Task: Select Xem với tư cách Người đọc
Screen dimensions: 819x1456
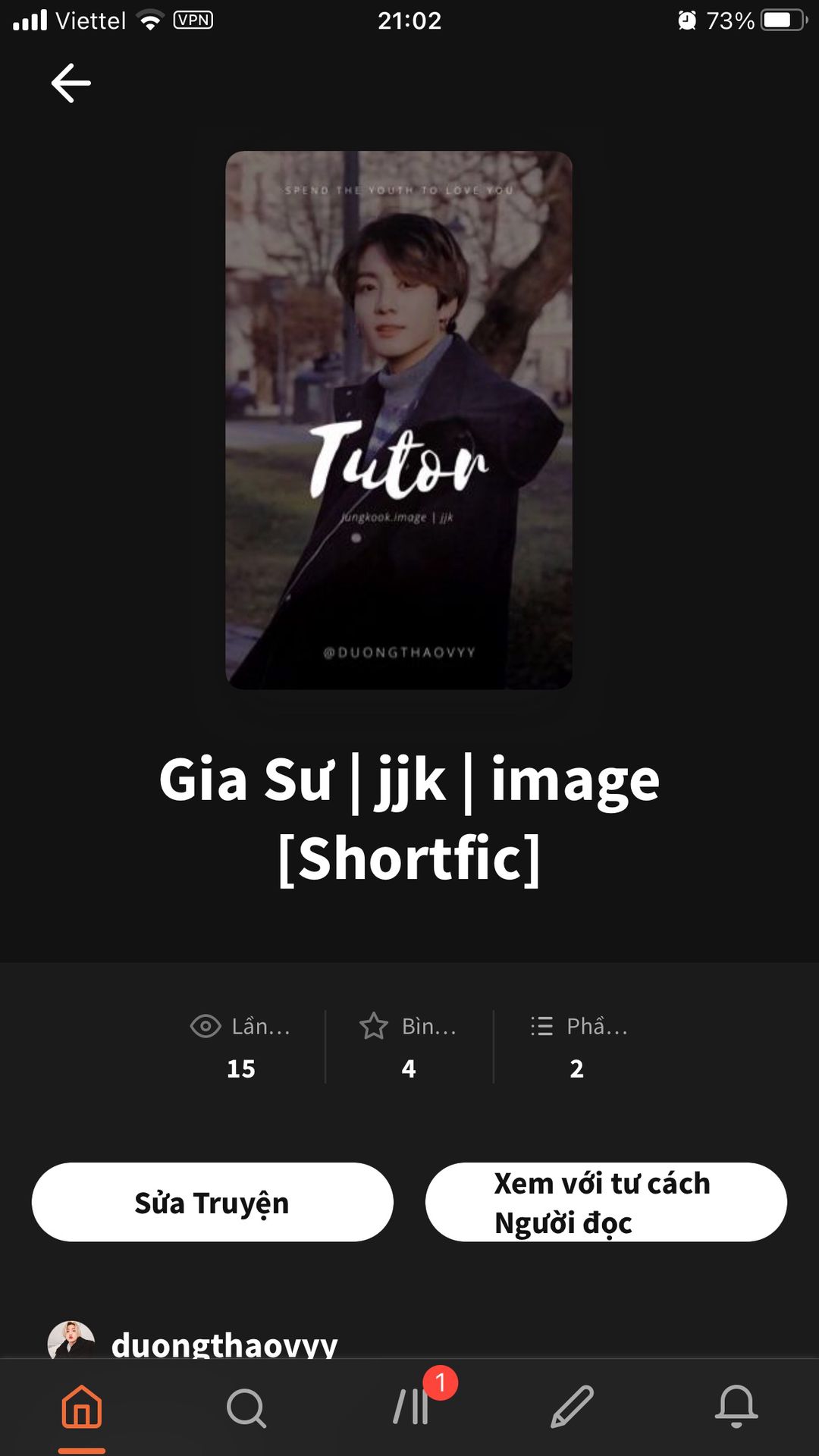Action: (605, 1202)
